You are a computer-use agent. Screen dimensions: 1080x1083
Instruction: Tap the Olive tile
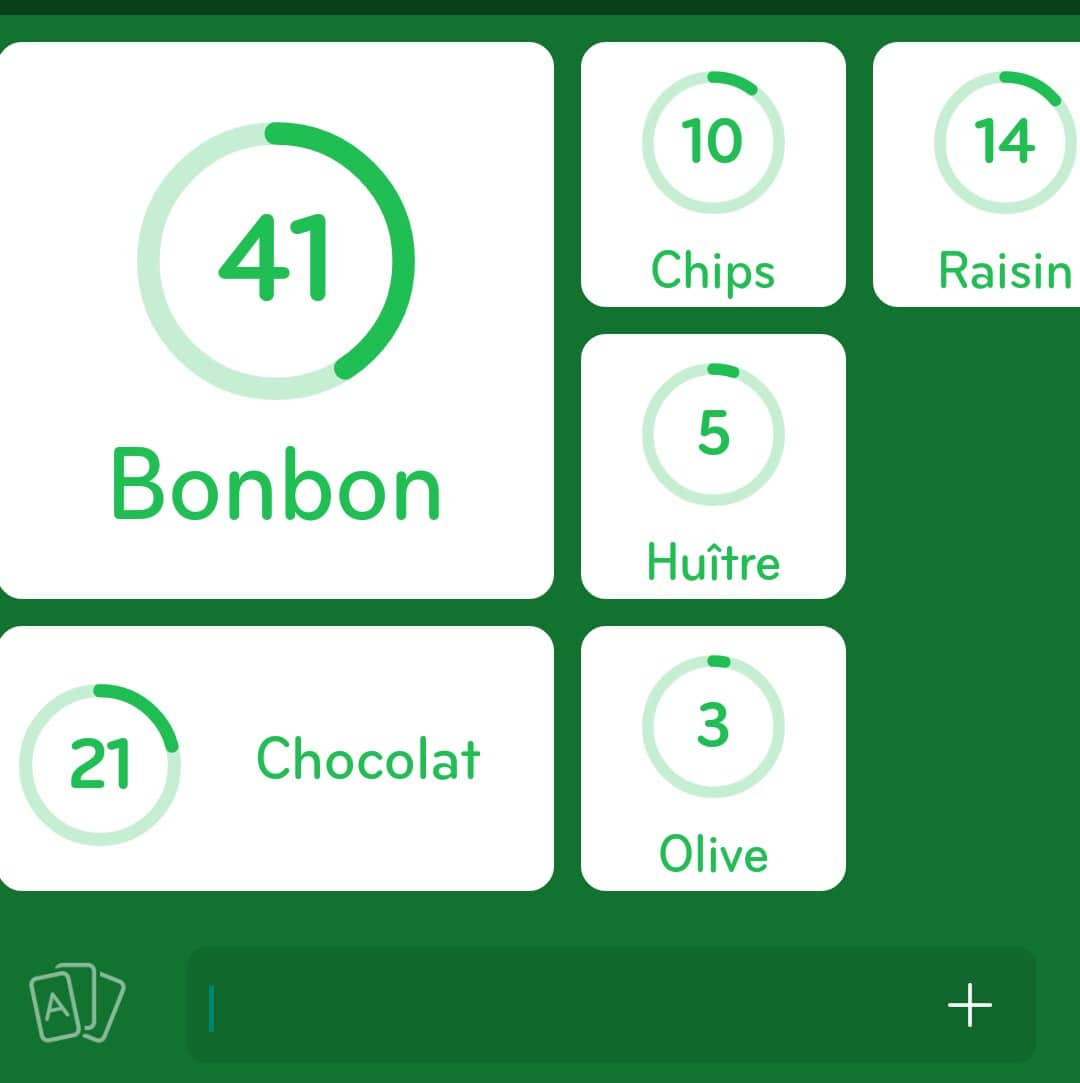point(713,758)
